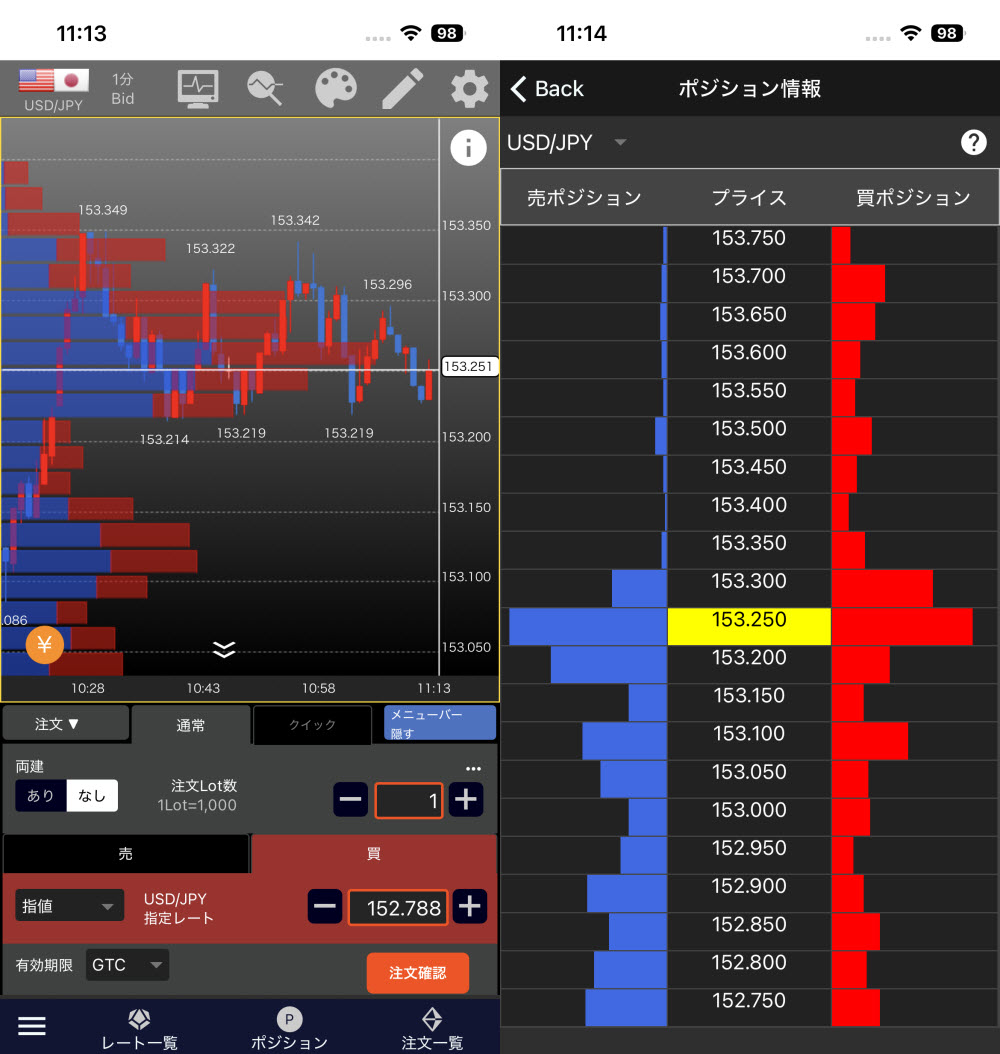Open the USD/JPY currency pair selector
The width and height of the screenshot is (1000, 1054).
tap(54, 89)
